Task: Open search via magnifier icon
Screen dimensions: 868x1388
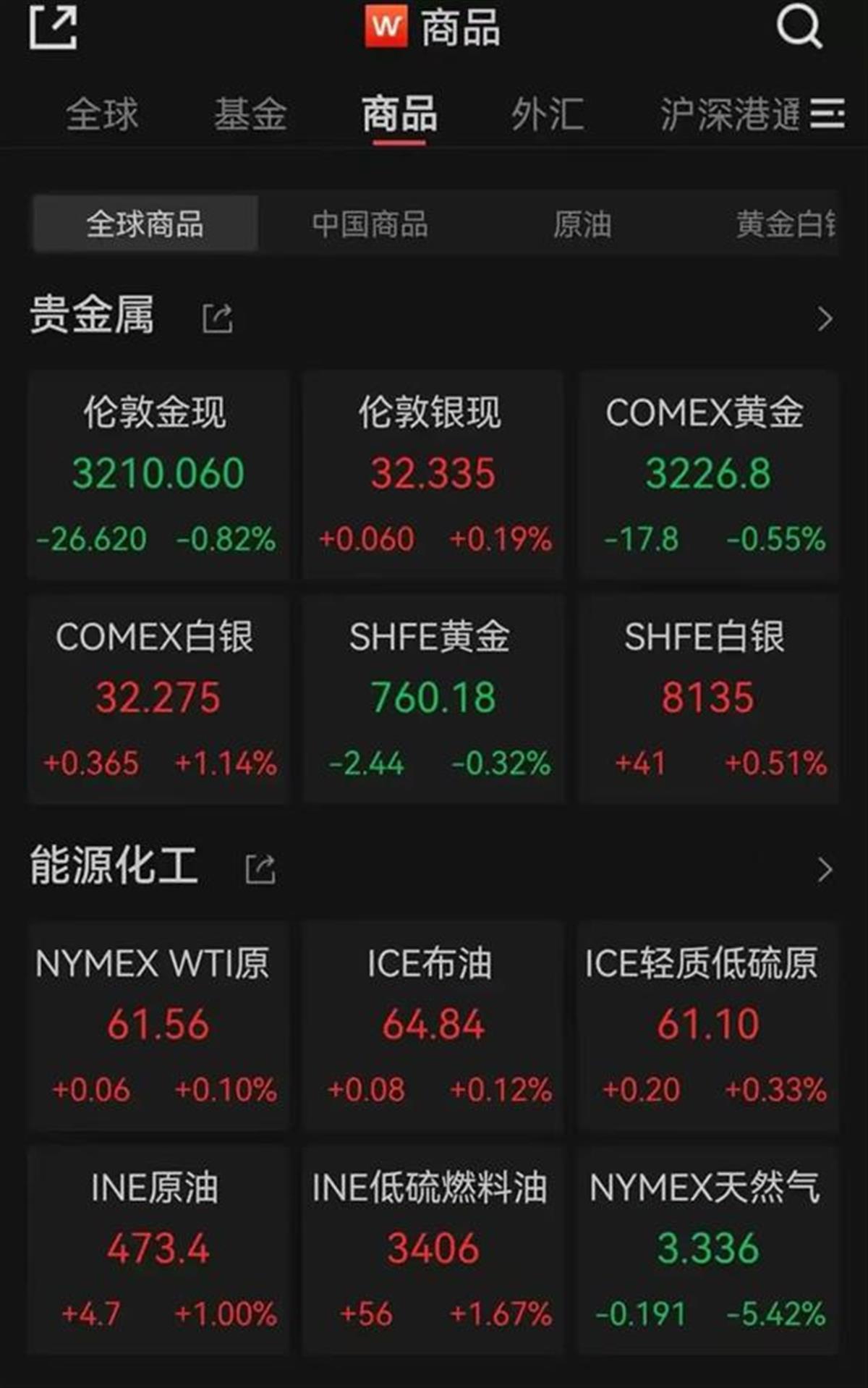Action: click(x=798, y=27)
